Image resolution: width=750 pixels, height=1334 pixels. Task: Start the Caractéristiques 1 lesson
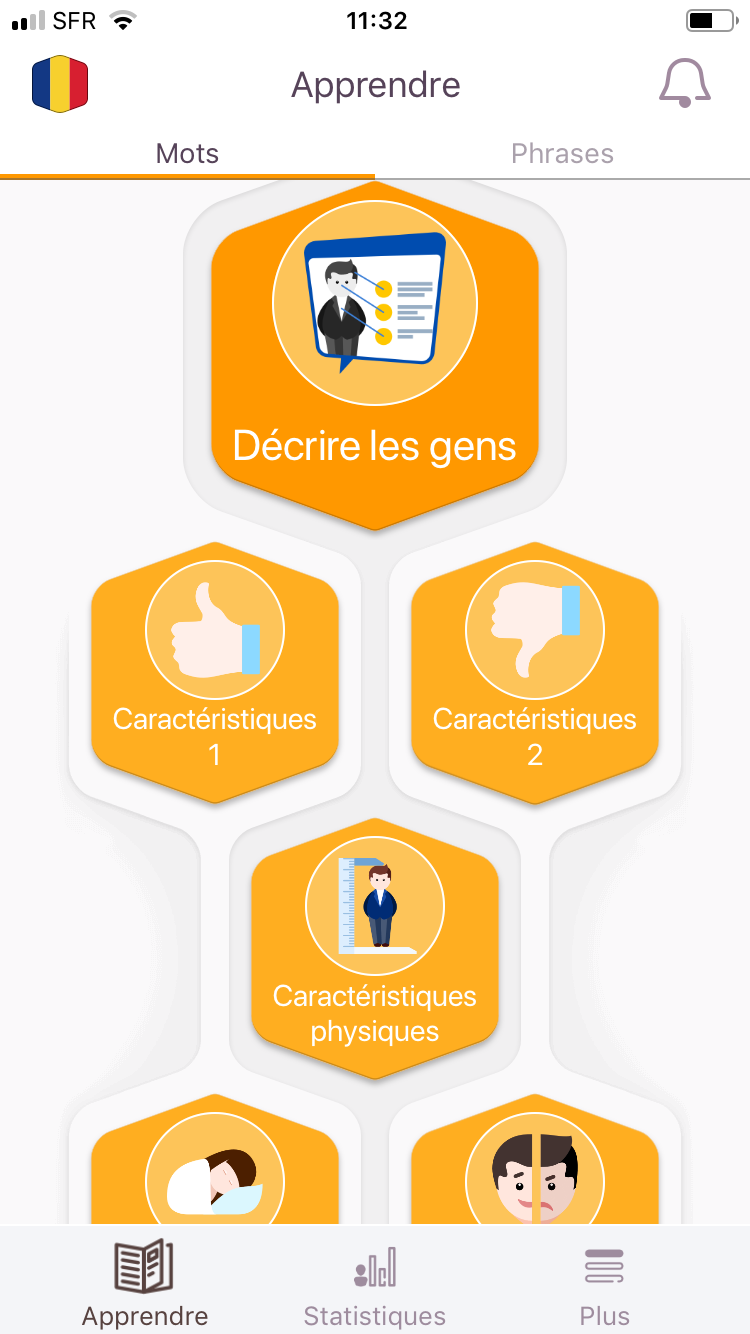tap(215, 672)
